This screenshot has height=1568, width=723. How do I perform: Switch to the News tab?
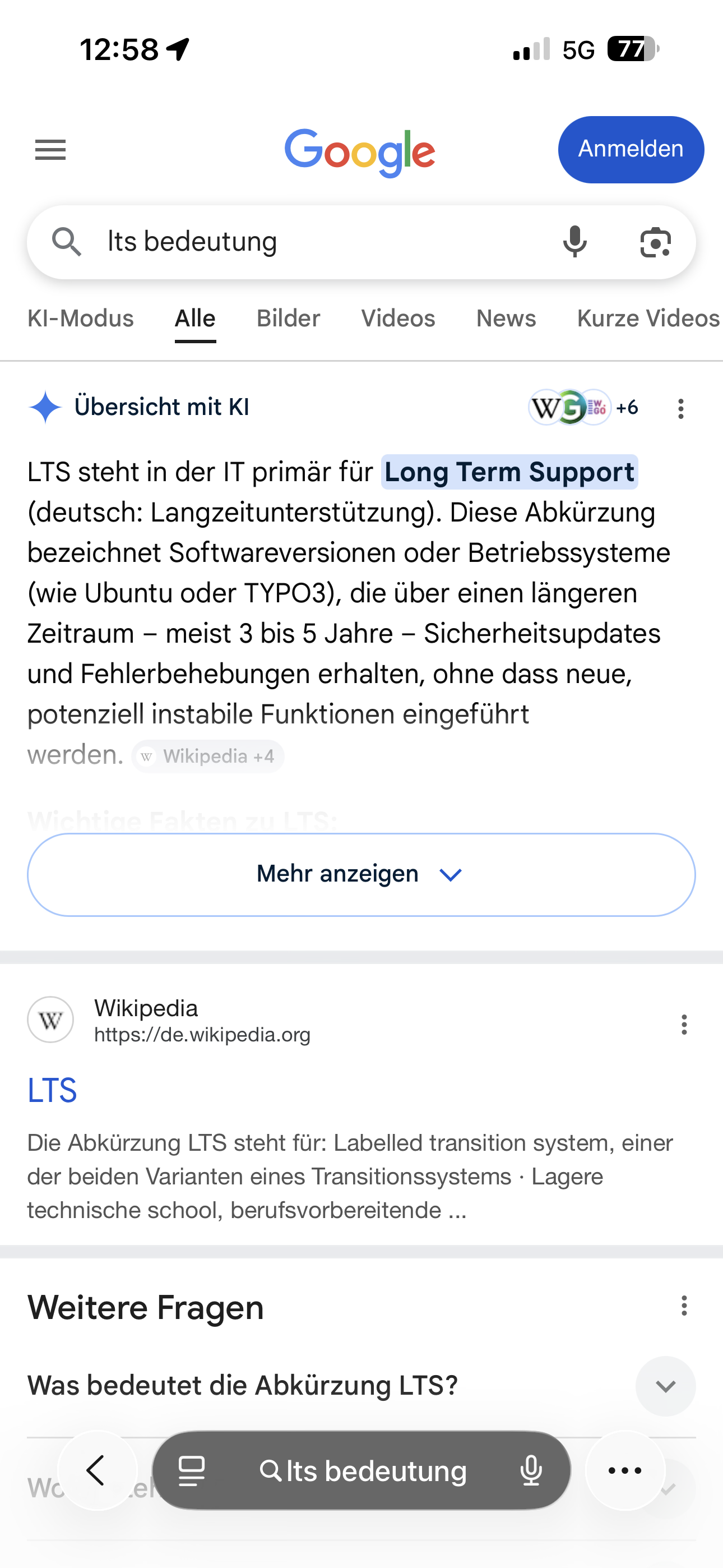pyautogui.click(x=506, y=319)
